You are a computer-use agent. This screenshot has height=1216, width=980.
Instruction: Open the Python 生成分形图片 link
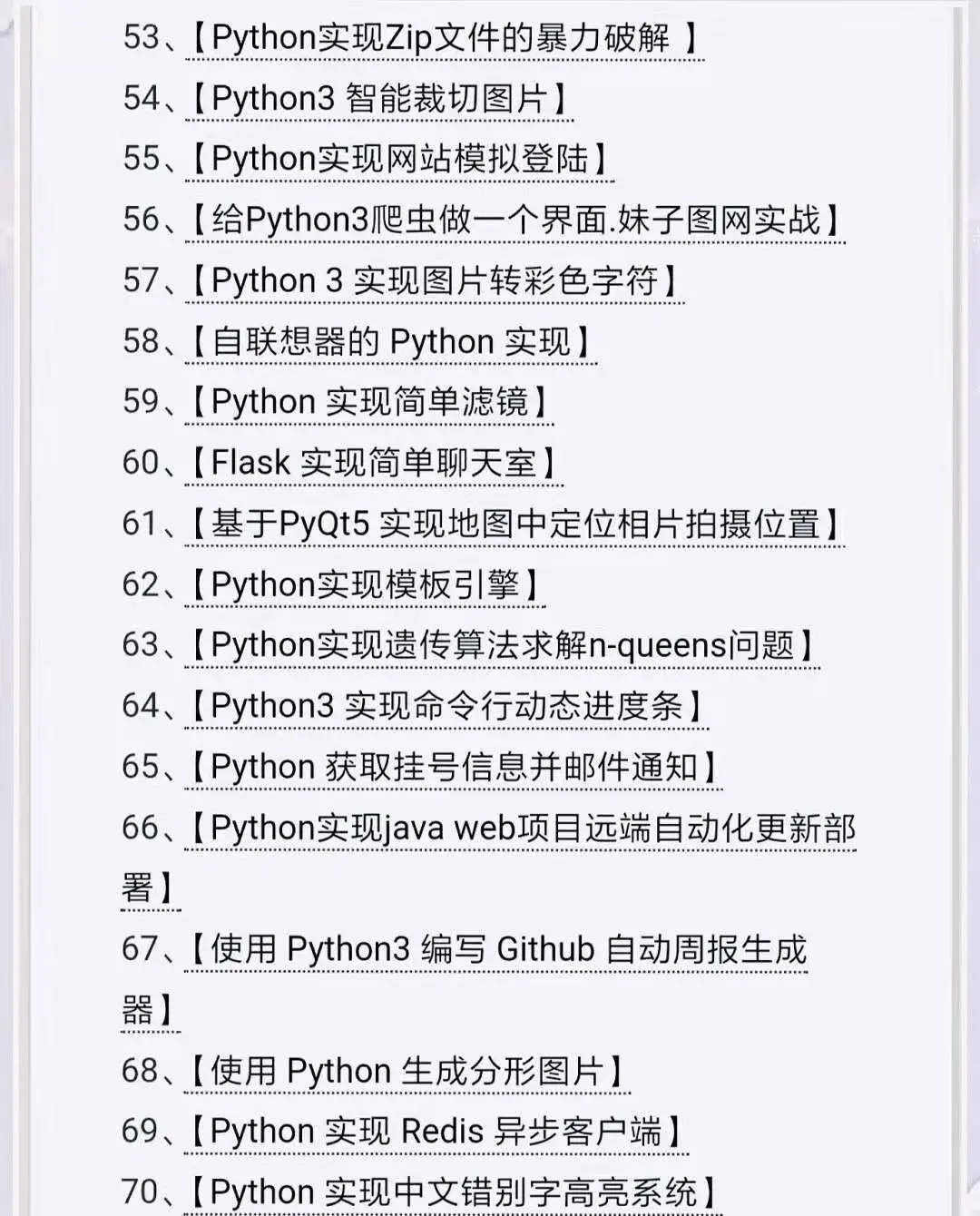407,1071
